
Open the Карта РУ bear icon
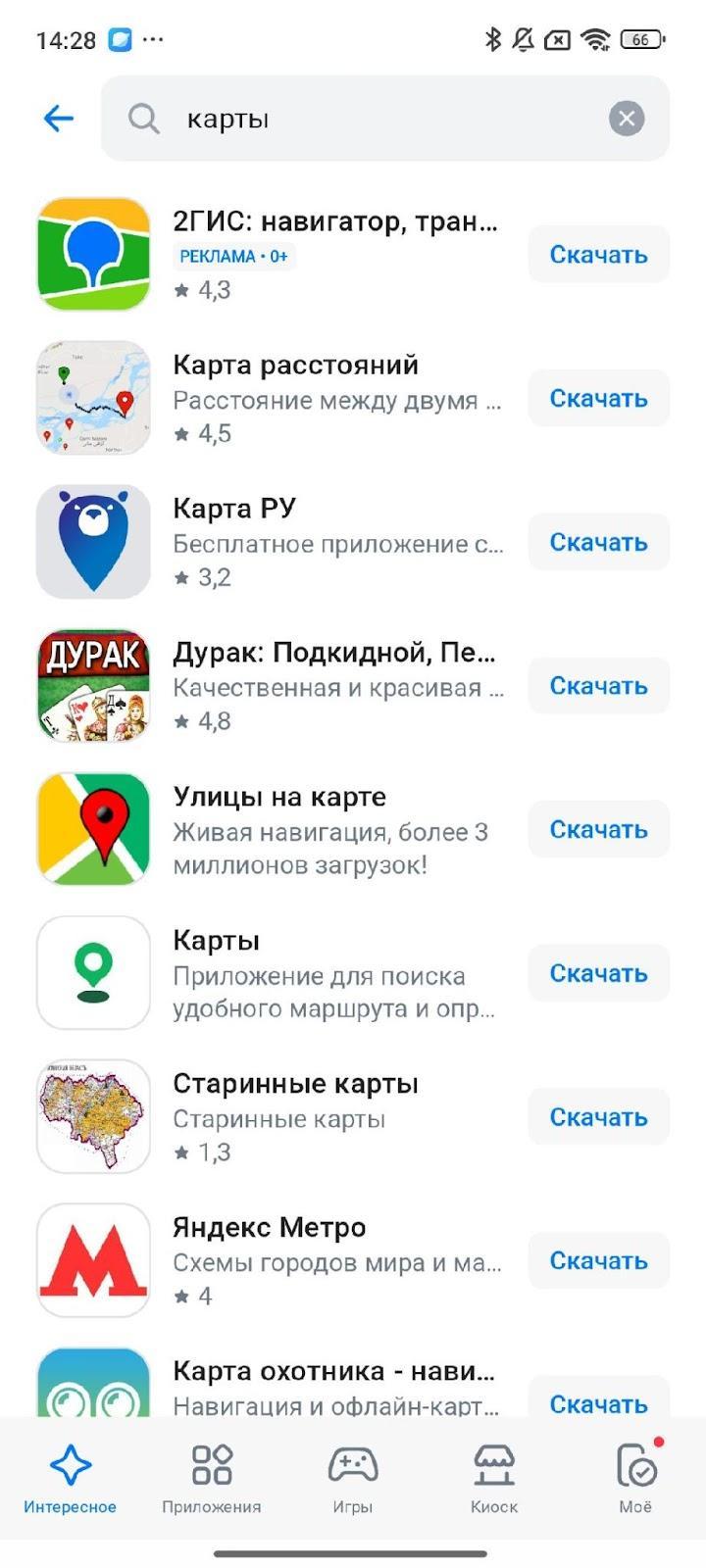point(92,542)
